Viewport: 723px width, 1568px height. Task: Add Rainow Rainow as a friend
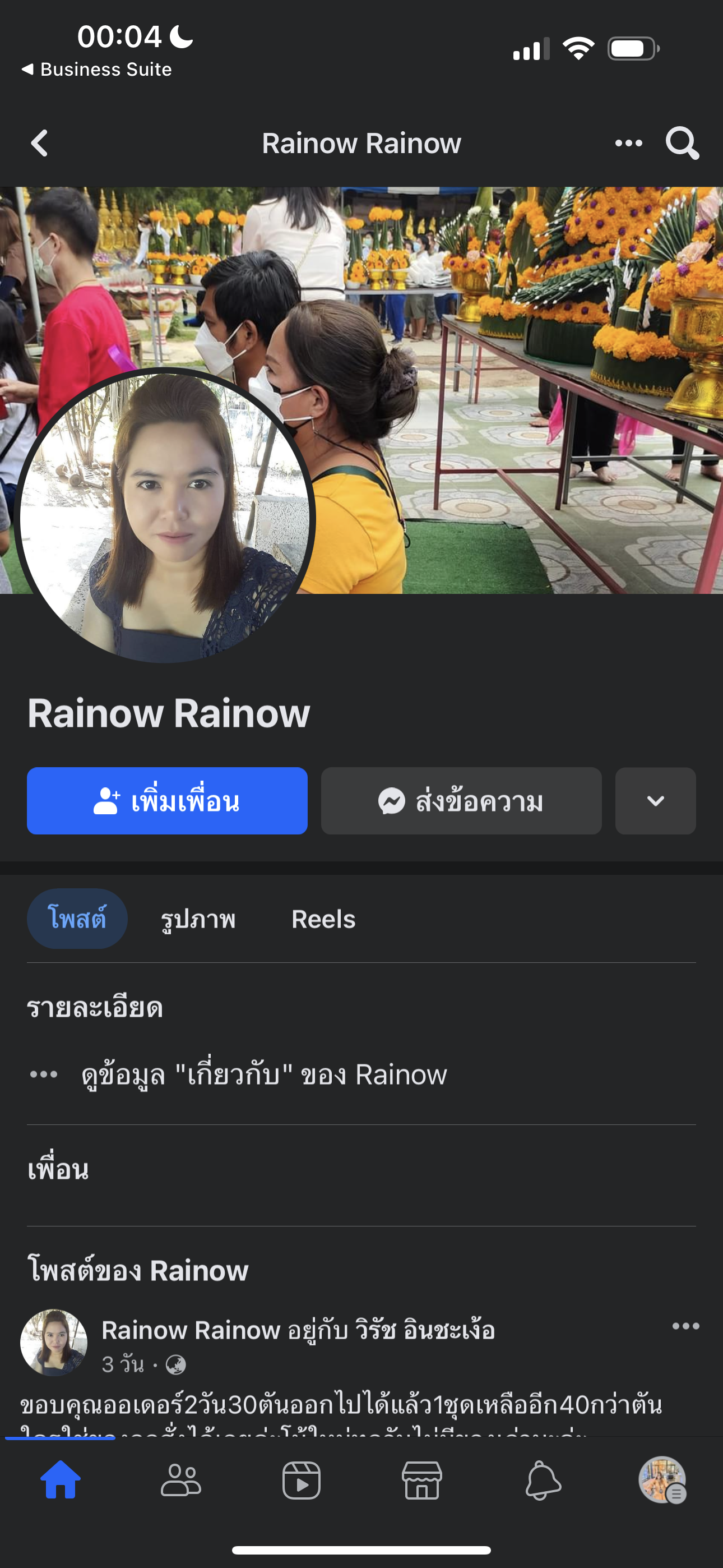click(x=167, y=800)
